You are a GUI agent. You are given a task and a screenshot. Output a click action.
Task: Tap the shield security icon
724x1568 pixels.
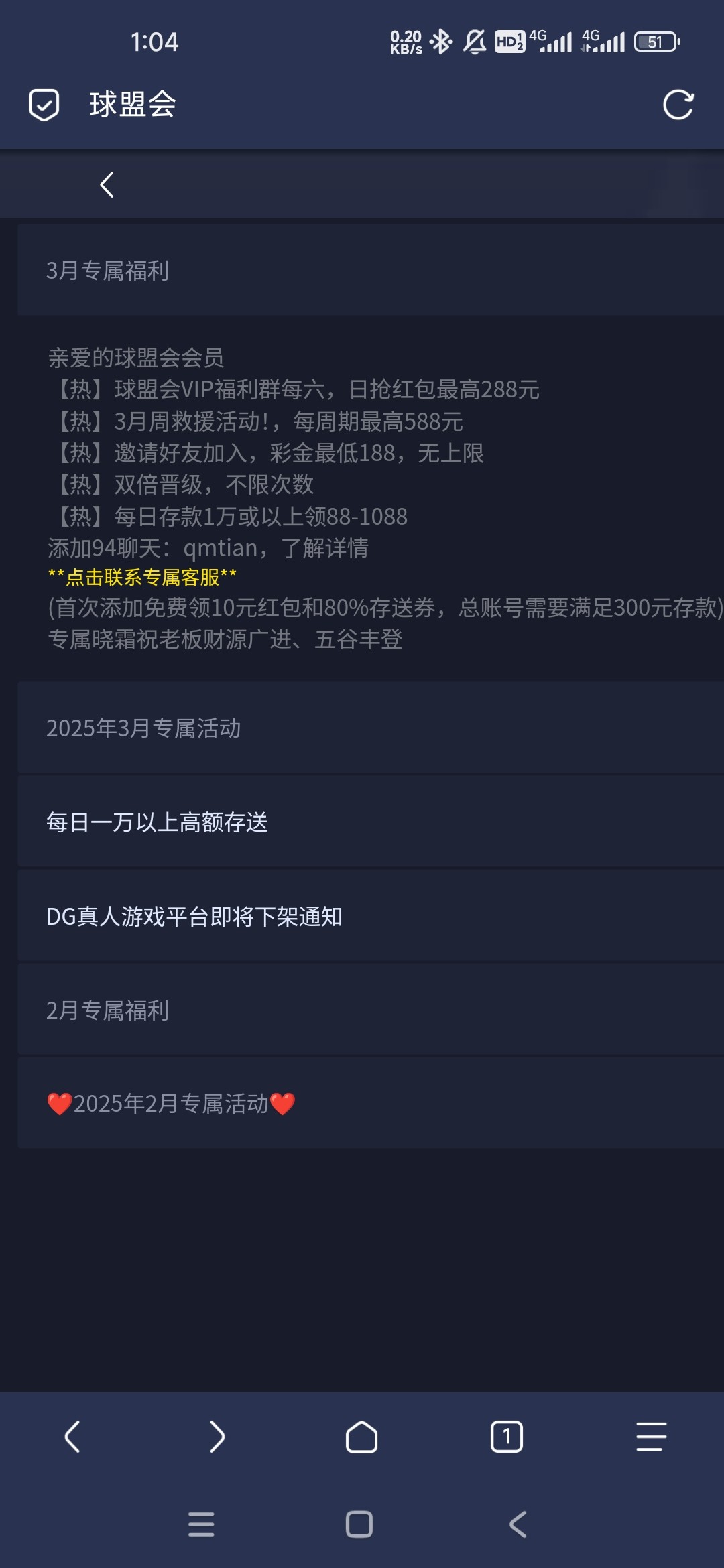pos(44,105)
